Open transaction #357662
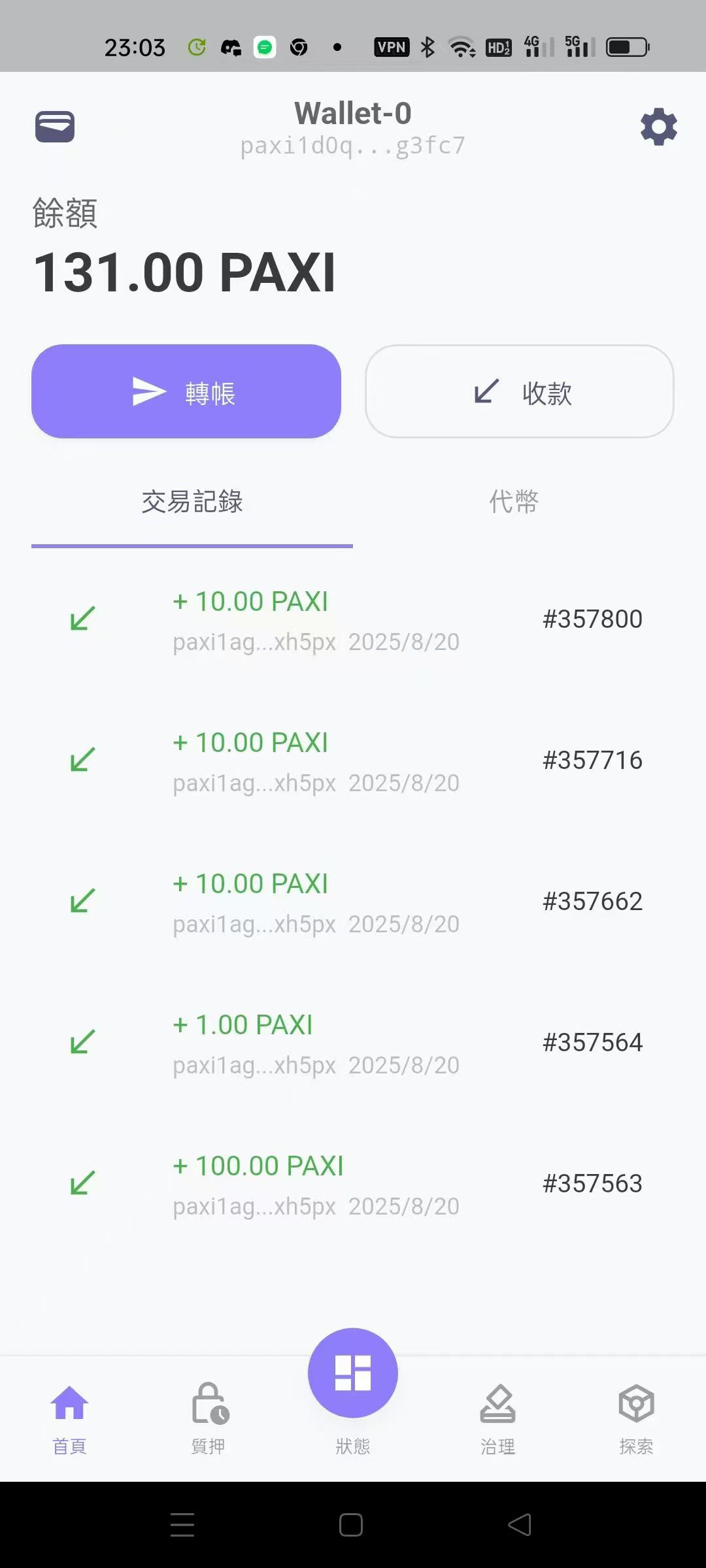 click(353, 902)
